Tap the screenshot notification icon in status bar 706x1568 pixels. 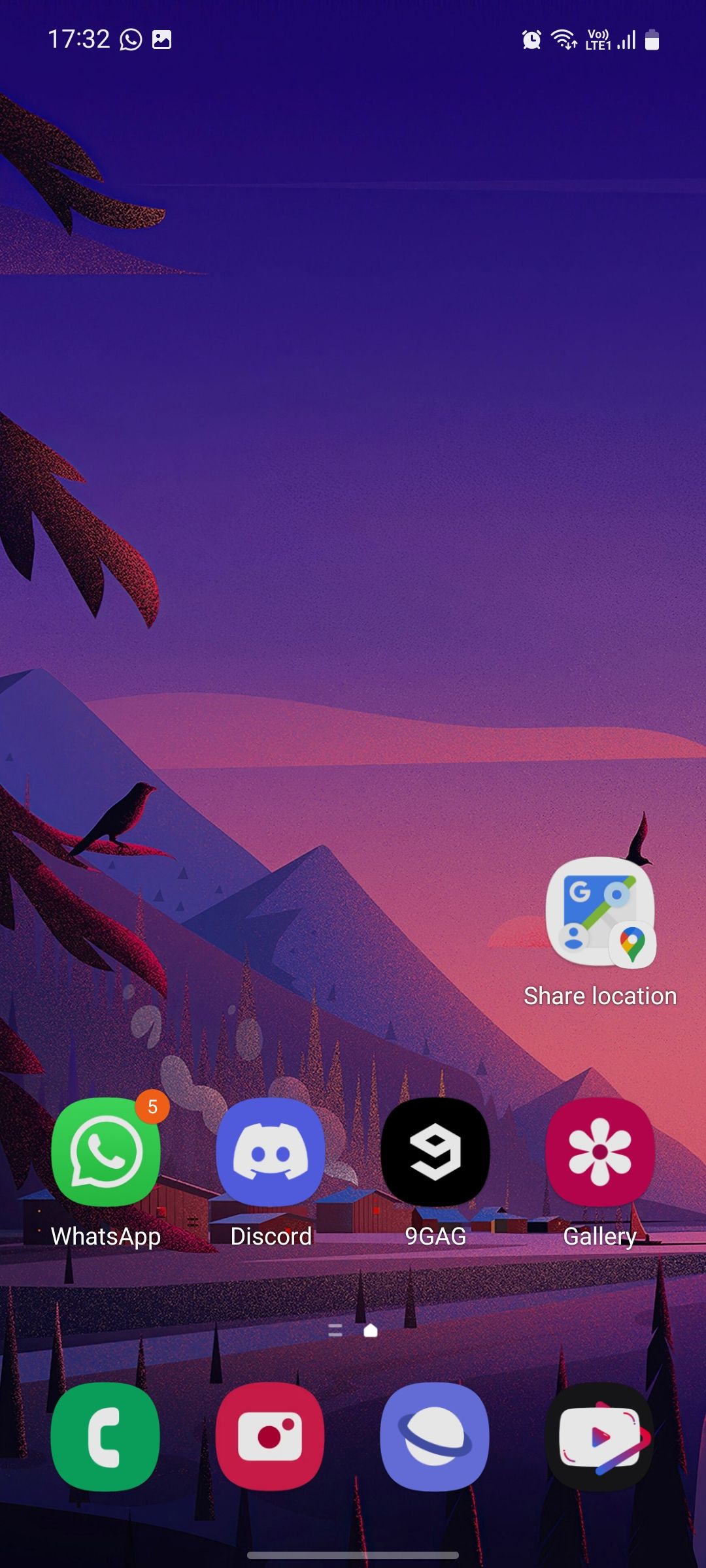(161, 39)
